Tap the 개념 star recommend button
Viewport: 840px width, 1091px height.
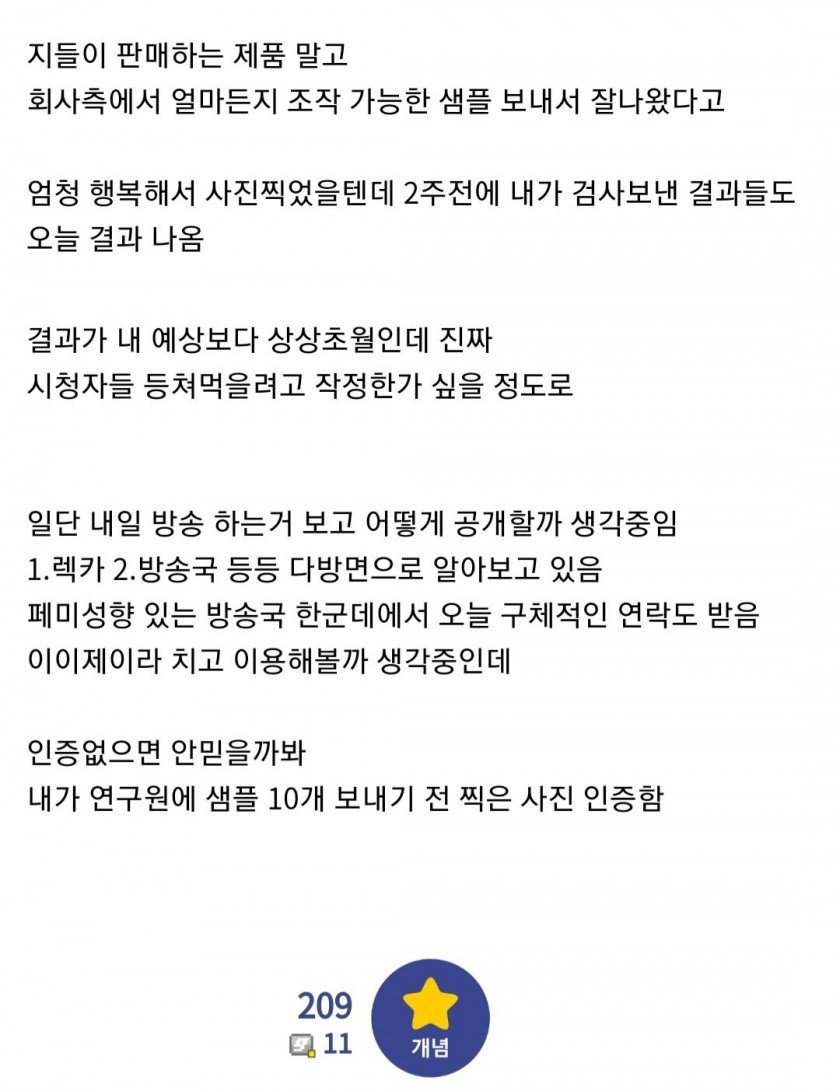pos(430,1018)
